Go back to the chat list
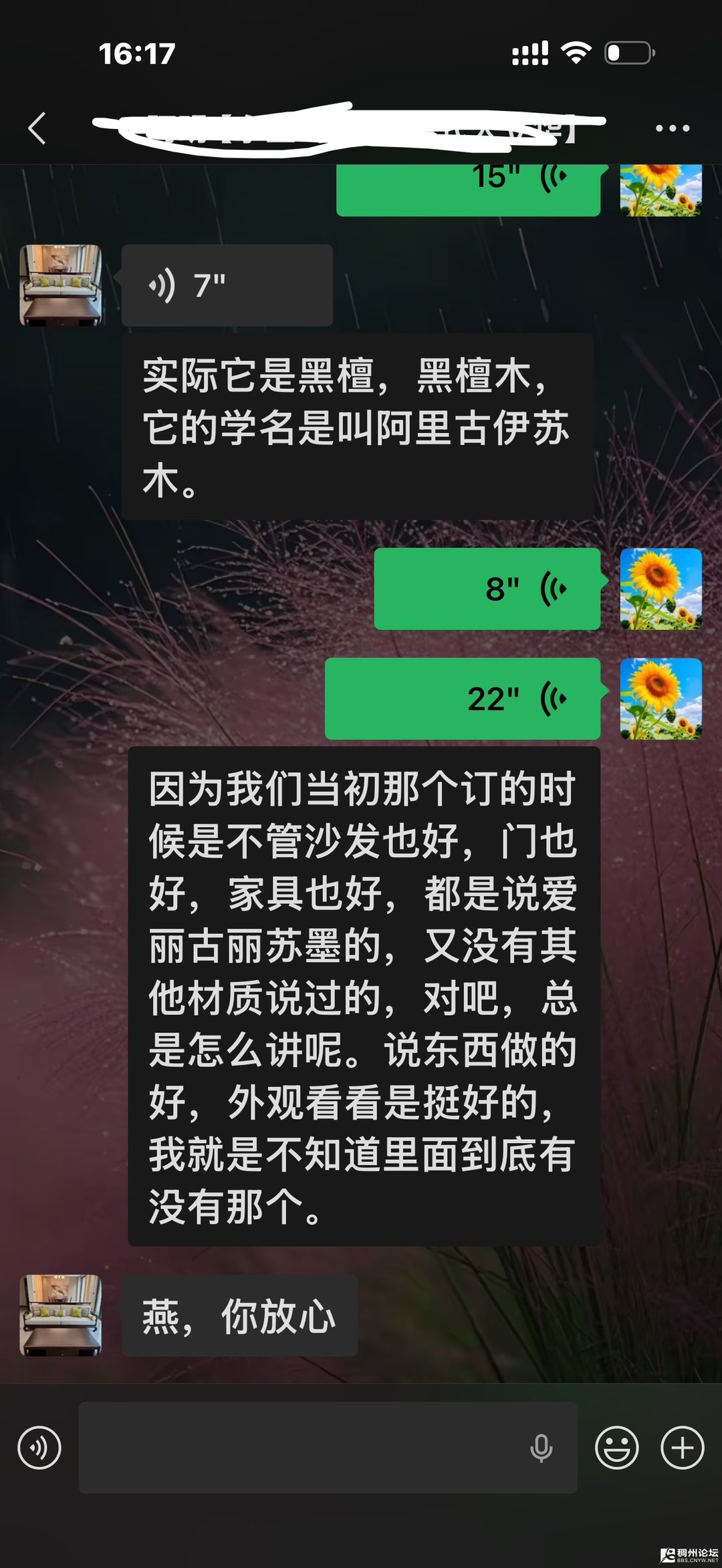 (37, 128)
